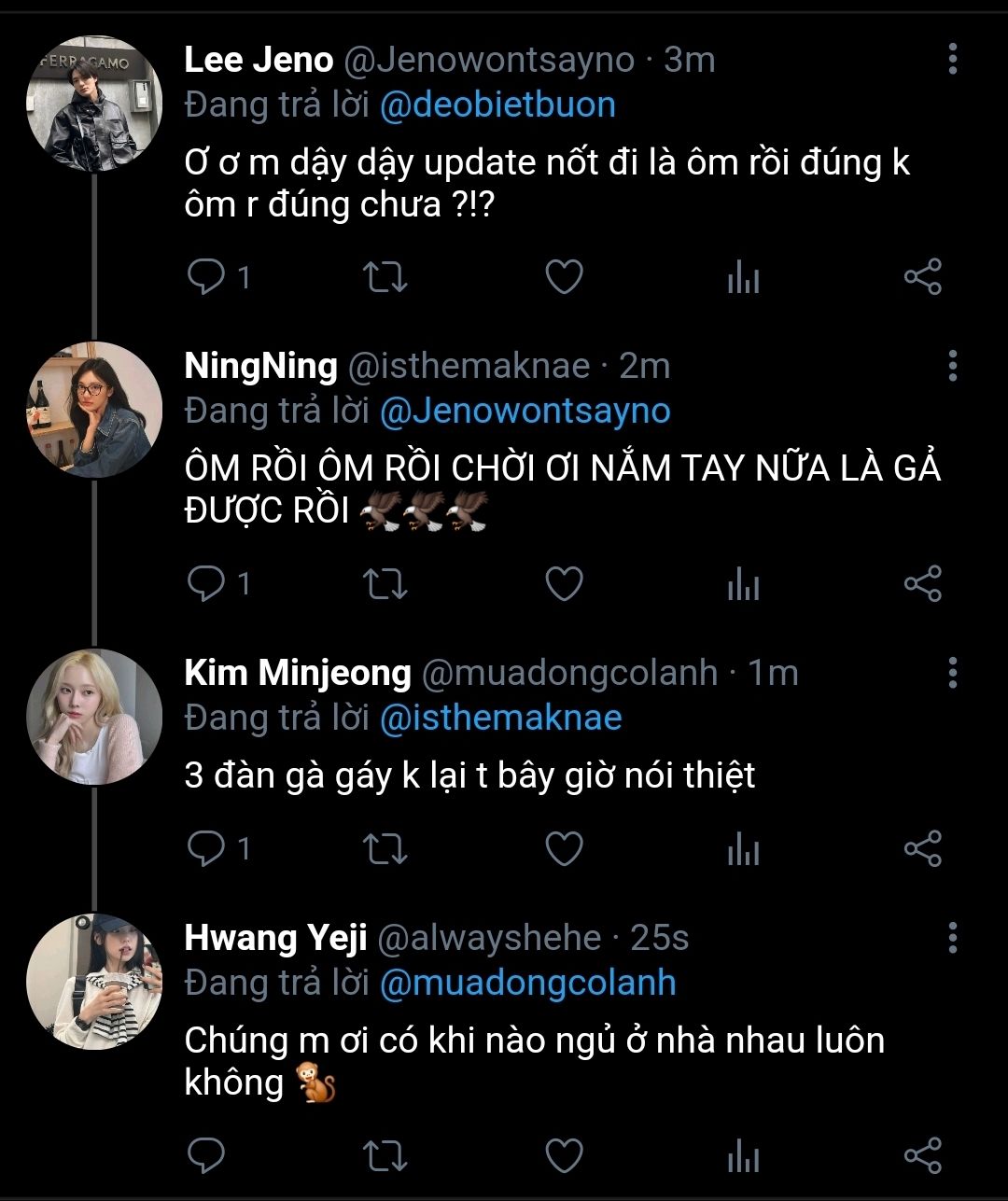Open Kim Minjeong's profile picture
The width and height of the screenshot is (1008, 1201).
click(x=94, y=717)
